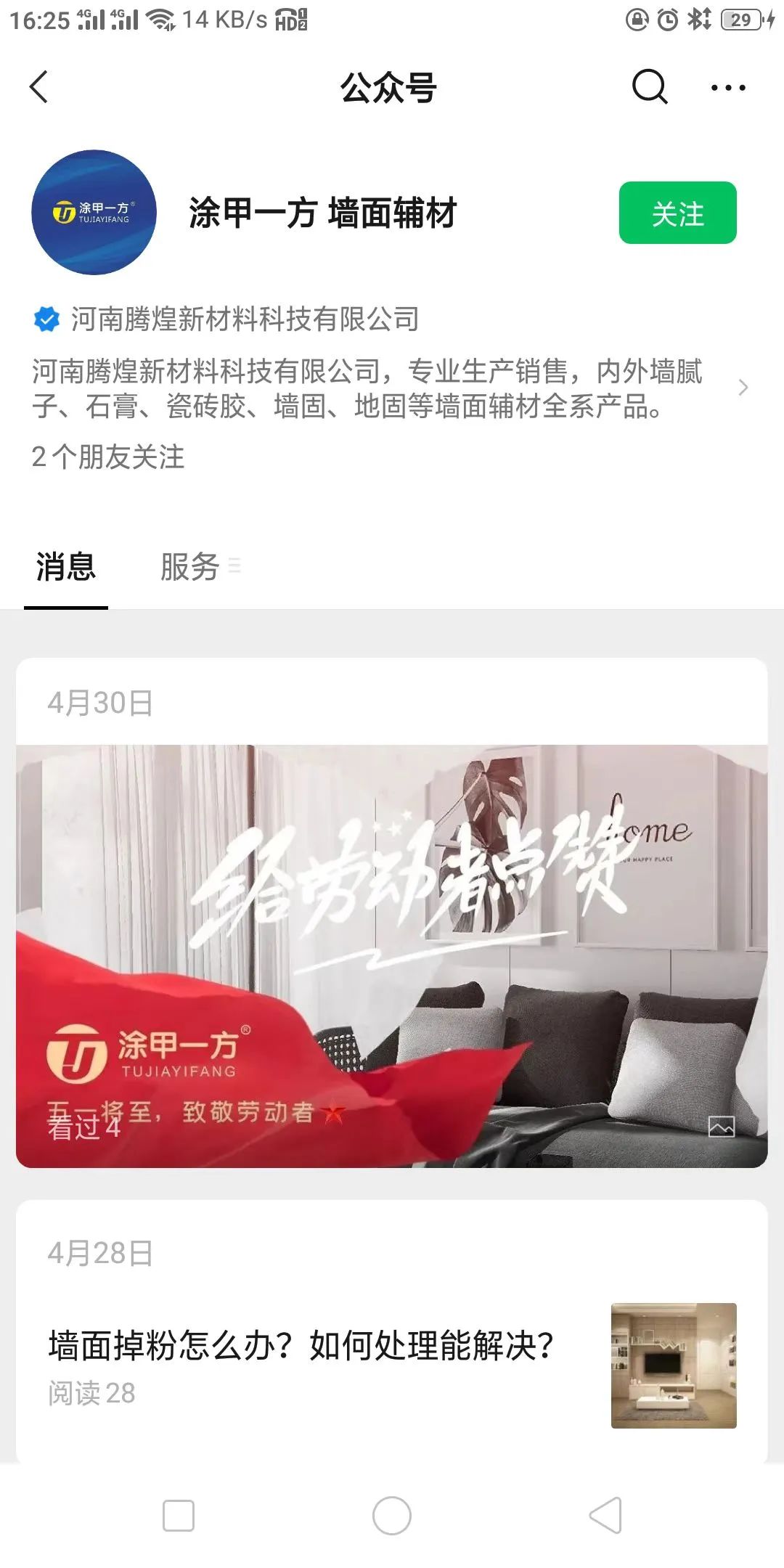Follow this account with the green 关注 button
Screen dimensions: 784x1568
coord(677,213)
